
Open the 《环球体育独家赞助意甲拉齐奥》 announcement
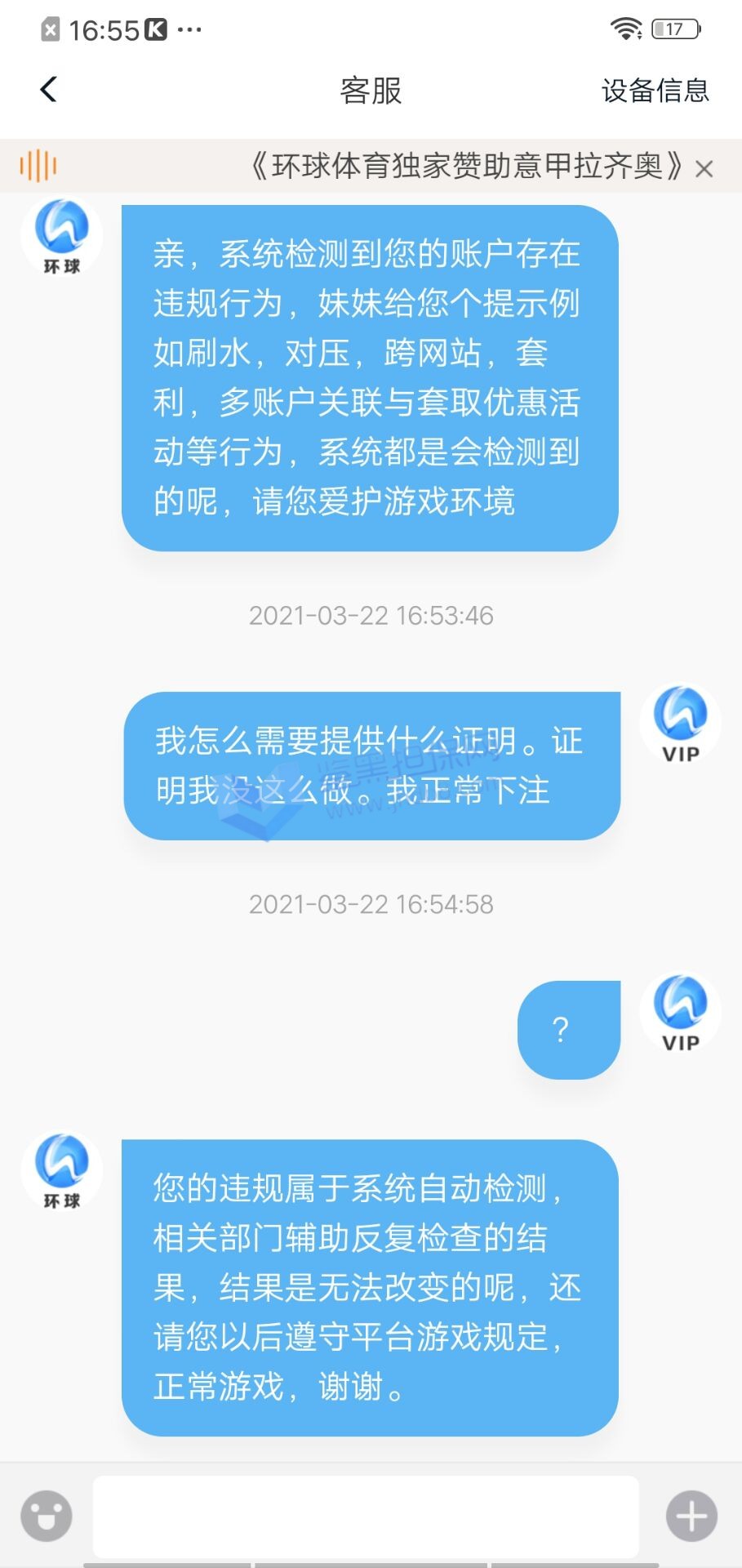(x=465, y=167)
